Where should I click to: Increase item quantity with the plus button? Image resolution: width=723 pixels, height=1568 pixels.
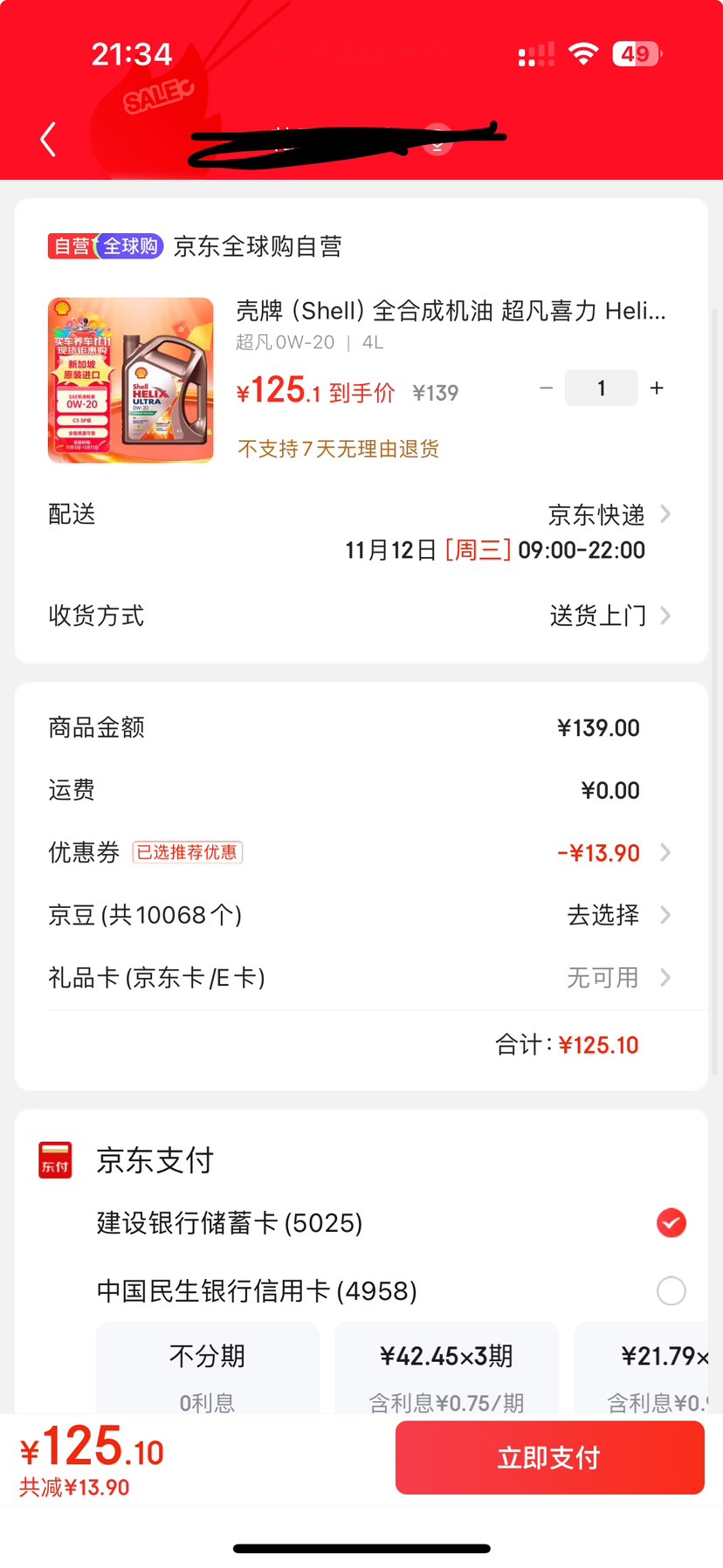pos(657,389)
